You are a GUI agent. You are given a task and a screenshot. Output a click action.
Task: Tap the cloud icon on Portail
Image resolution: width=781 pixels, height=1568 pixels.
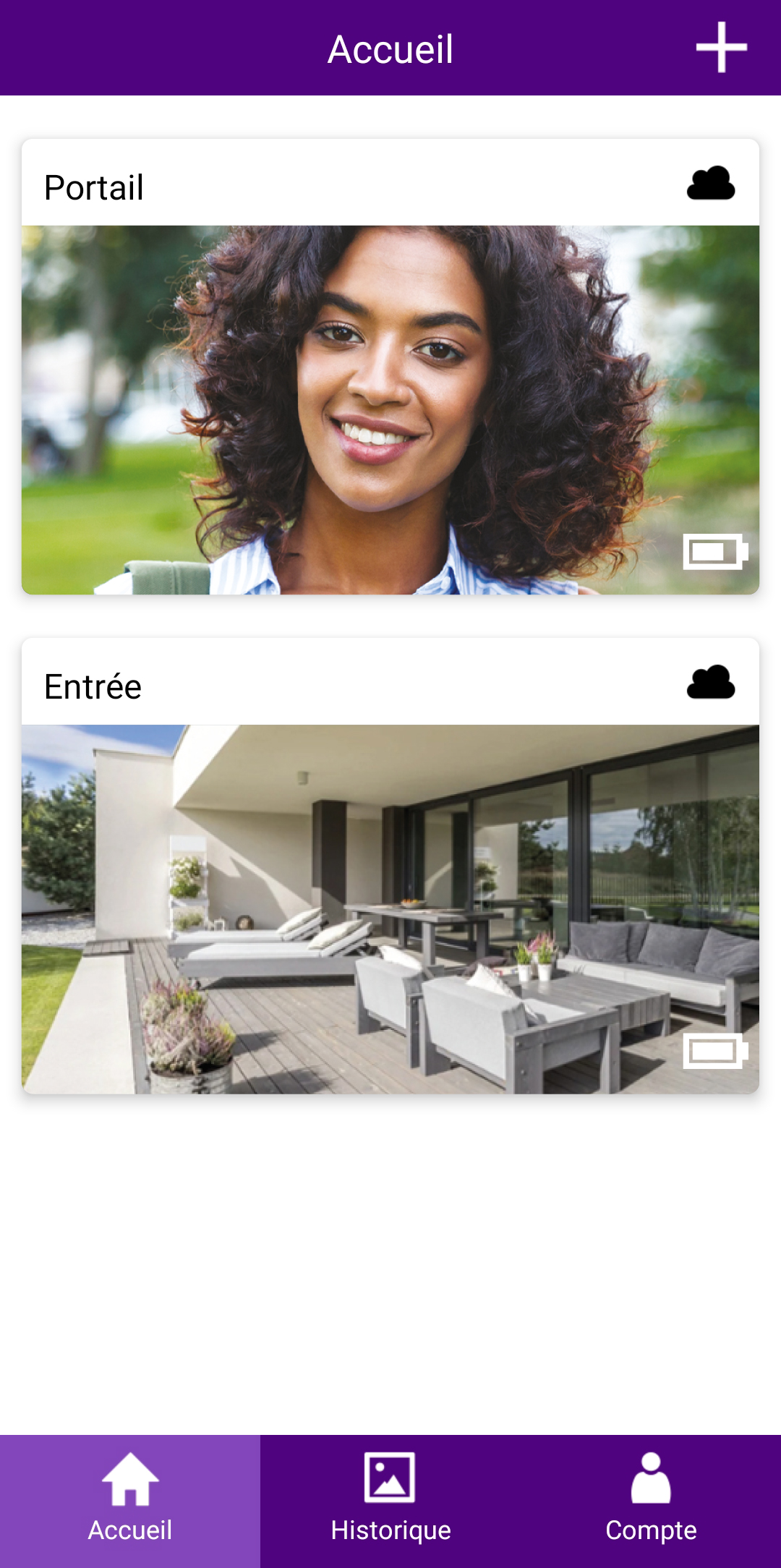click(711, 184)
